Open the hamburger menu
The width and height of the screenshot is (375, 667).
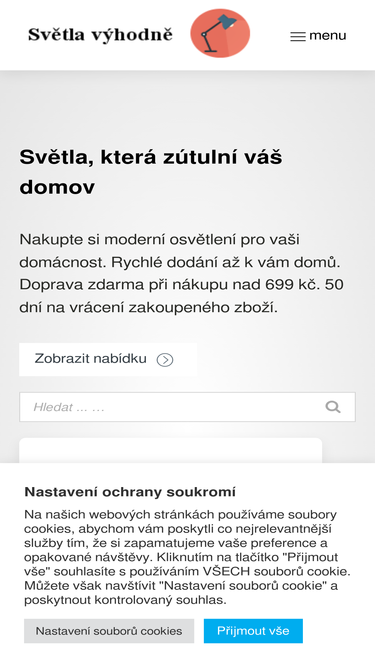(318, 35)
